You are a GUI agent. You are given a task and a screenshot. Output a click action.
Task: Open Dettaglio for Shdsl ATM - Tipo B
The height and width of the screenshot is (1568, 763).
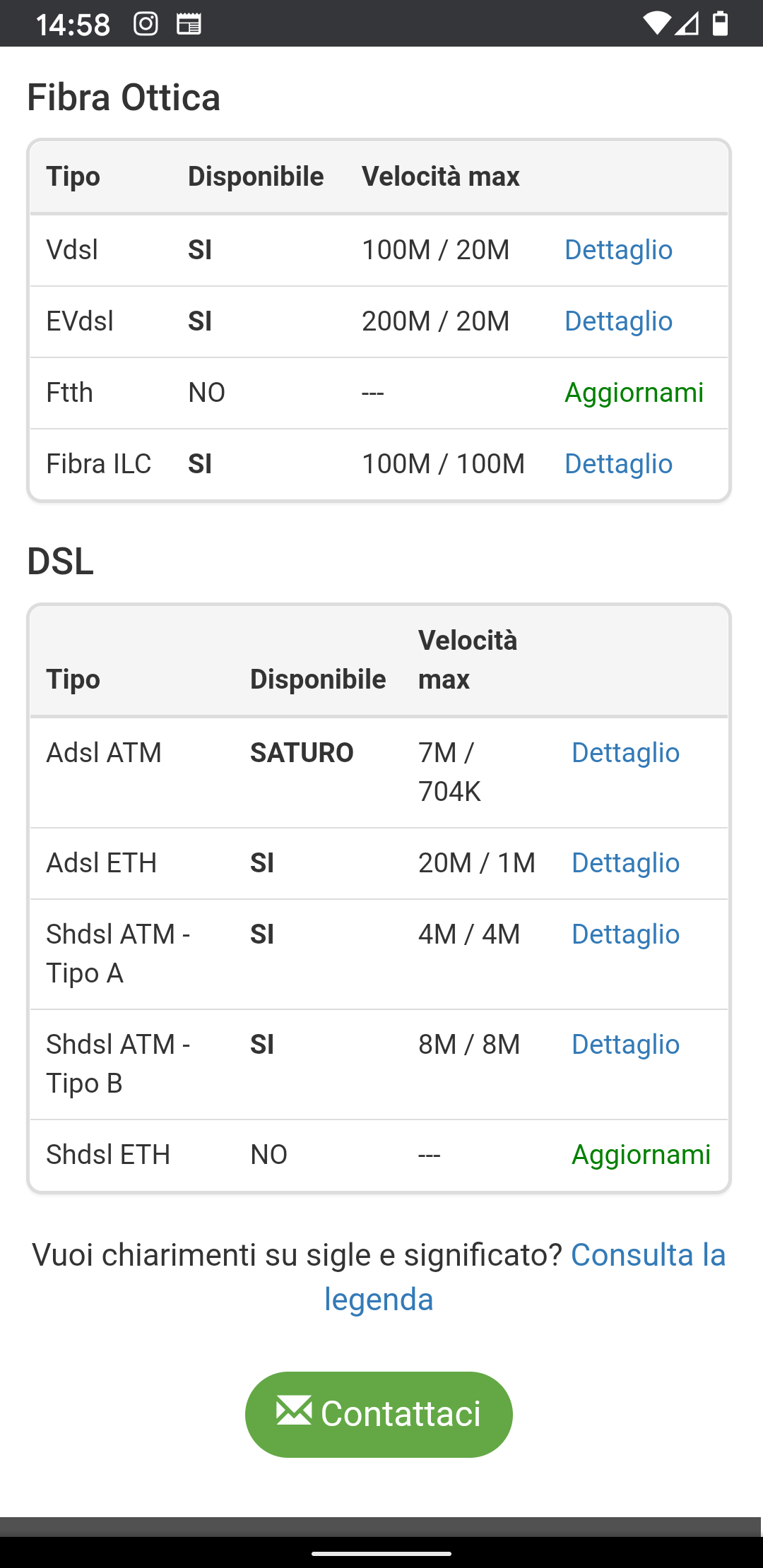625,1045
